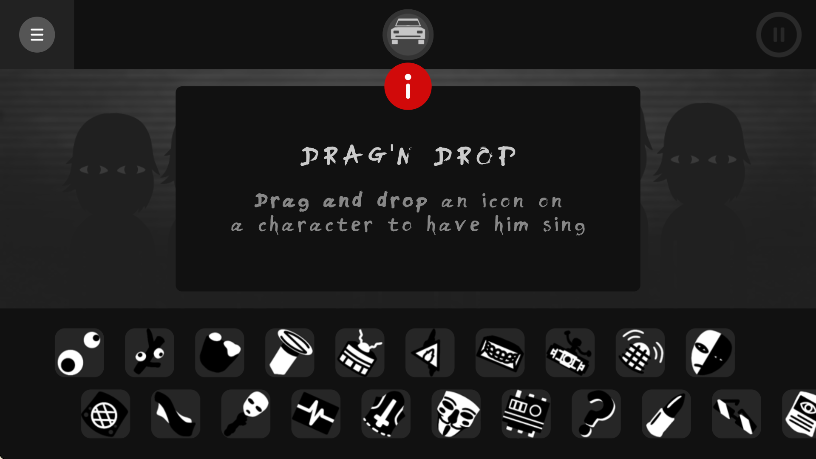Viewport: 816px width, 459px height.
Task: Select the heartbeat monitor icon
Action: point(316,414)
